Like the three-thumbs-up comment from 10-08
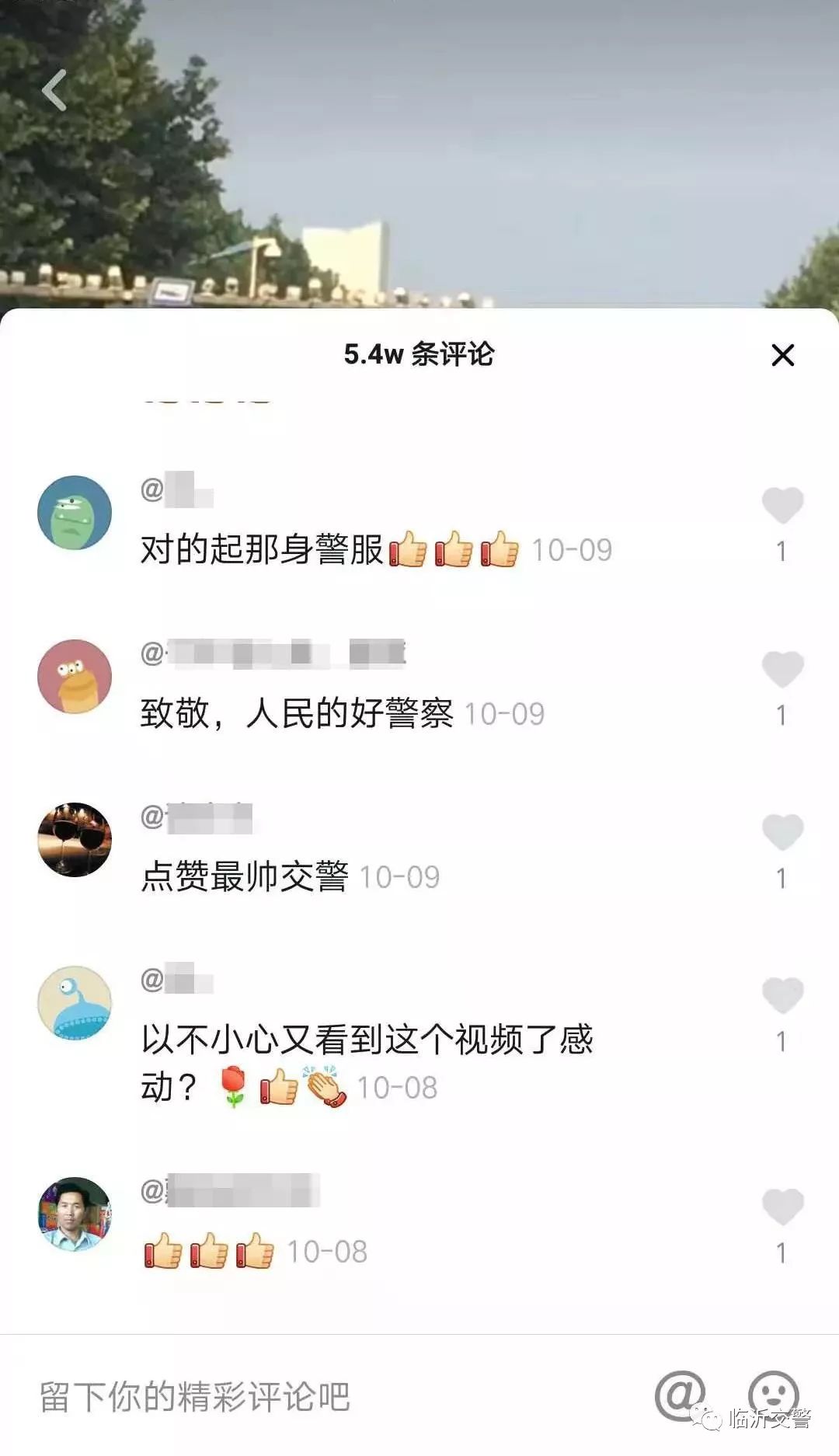839x1456 pixels. pos(782,1207)
